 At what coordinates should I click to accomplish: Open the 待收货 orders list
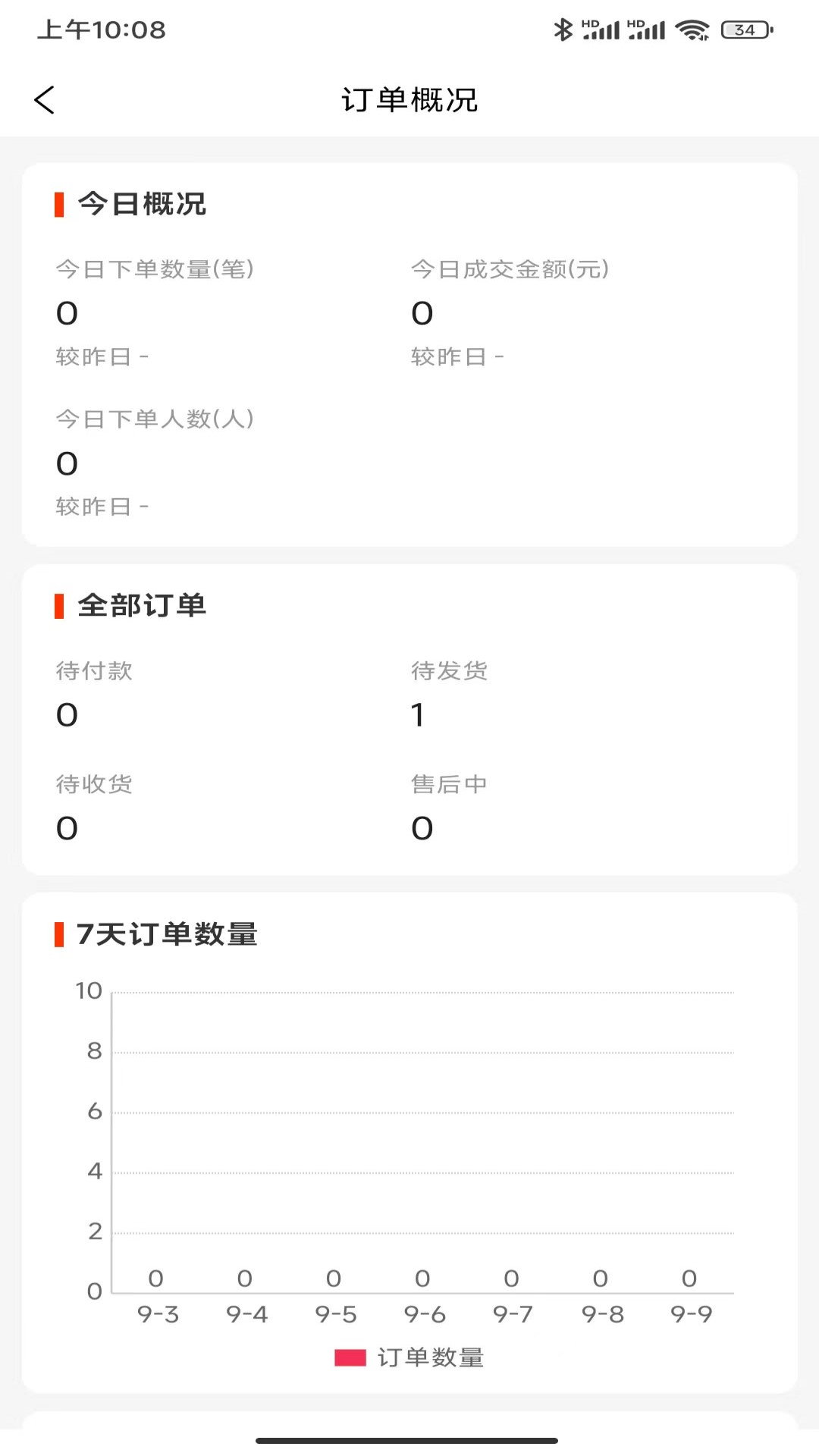click(x=94, y=785)
